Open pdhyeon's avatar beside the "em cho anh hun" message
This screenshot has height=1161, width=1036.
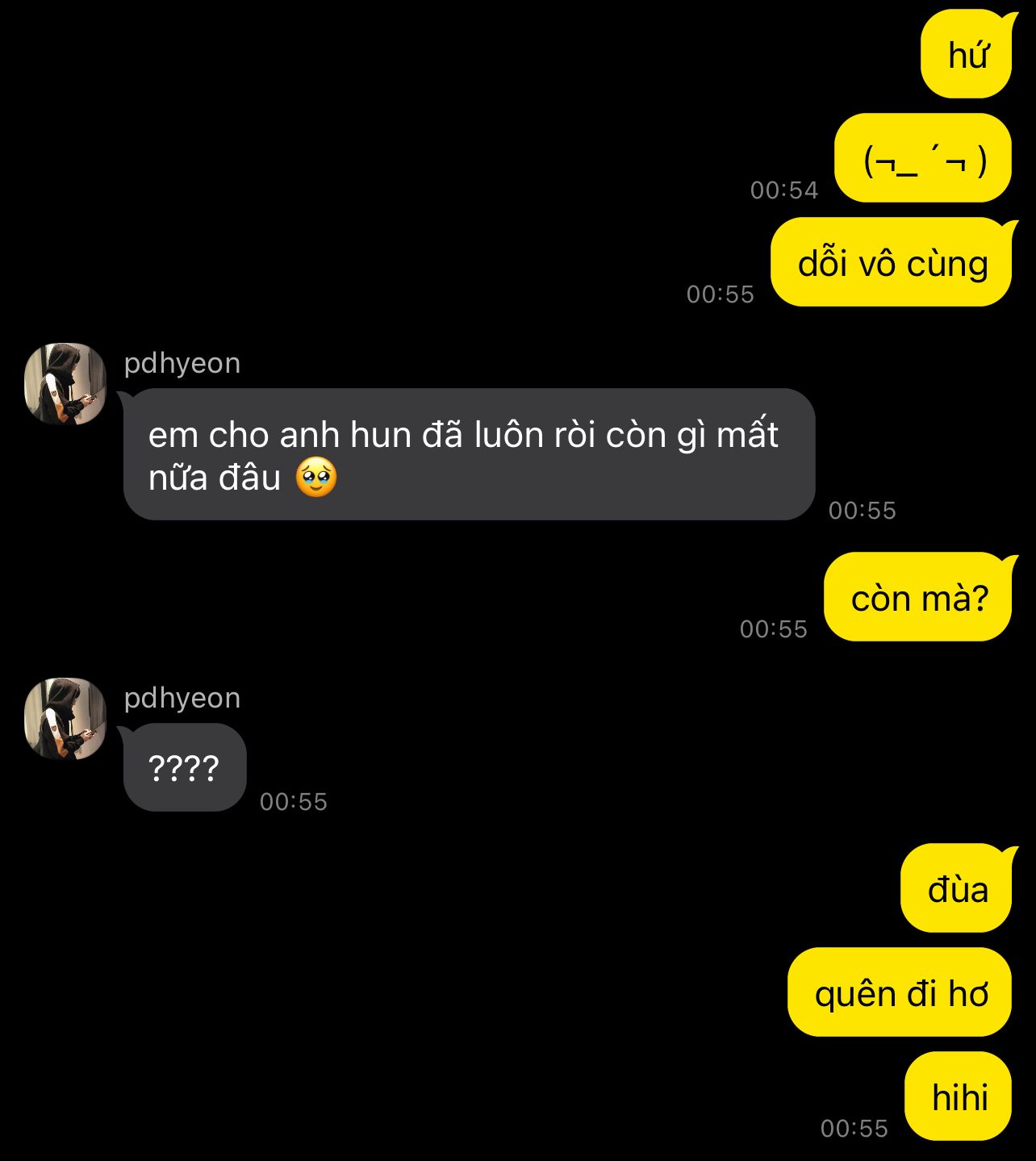[65, 384]
